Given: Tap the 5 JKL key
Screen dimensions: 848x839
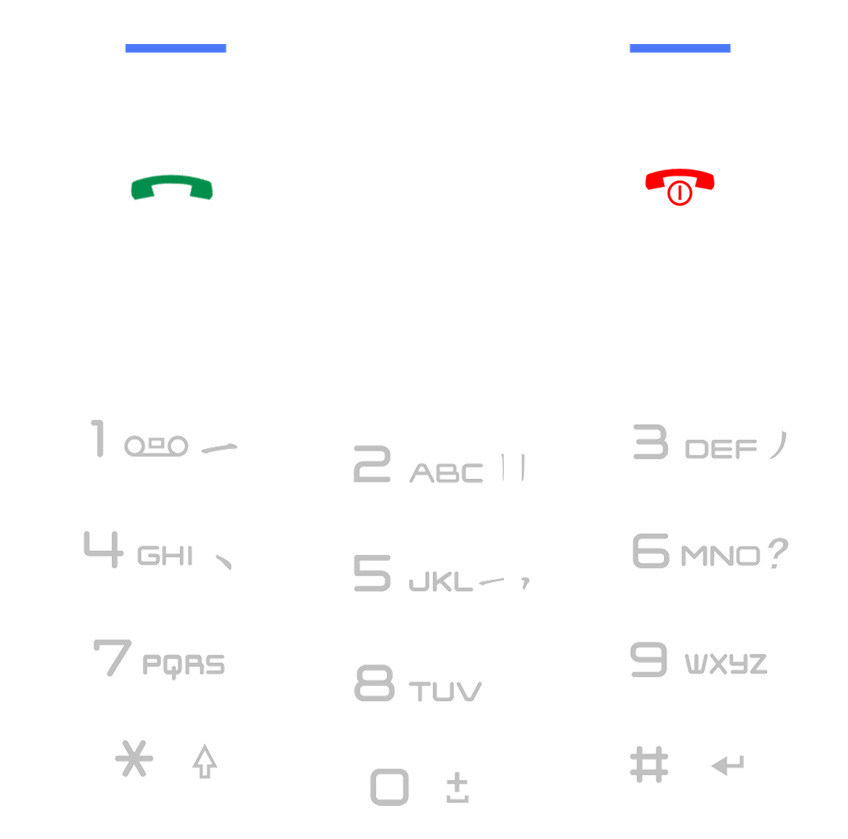Looking at the screenshot, I should [440, 576].
